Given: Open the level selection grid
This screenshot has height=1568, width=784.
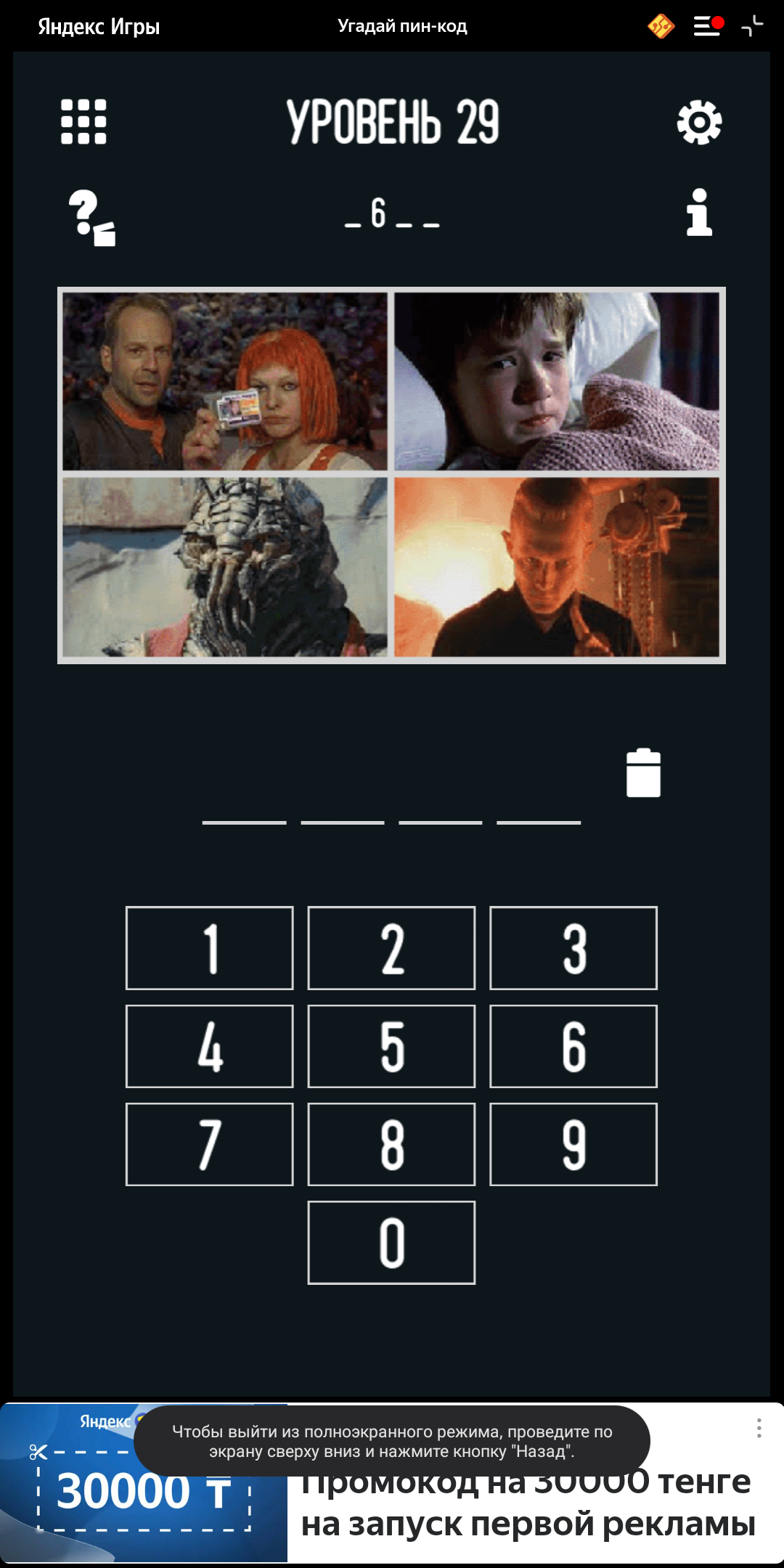Looking at the screenshot, I should 83,122.
